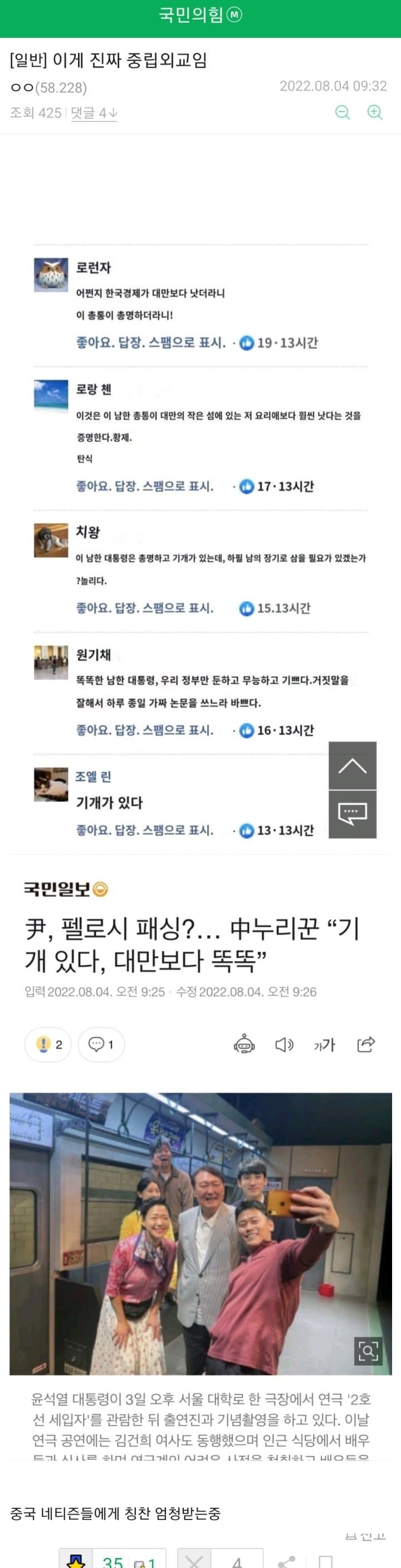Open the floating comment button
This screenshot has width=401, height=1568.
pyautogui.click(x=353, y=814)
